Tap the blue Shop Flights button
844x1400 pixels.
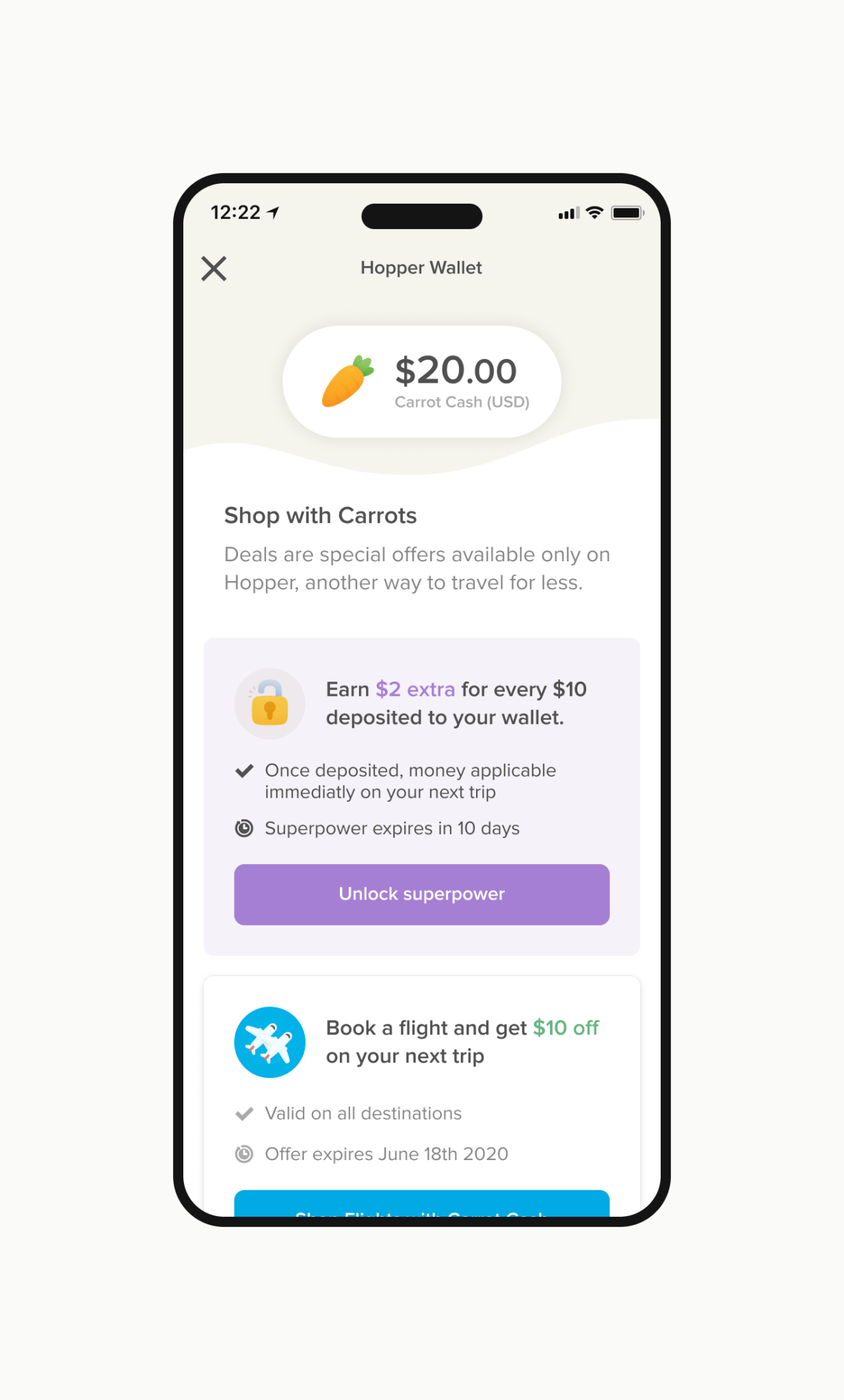point(421,1204)
